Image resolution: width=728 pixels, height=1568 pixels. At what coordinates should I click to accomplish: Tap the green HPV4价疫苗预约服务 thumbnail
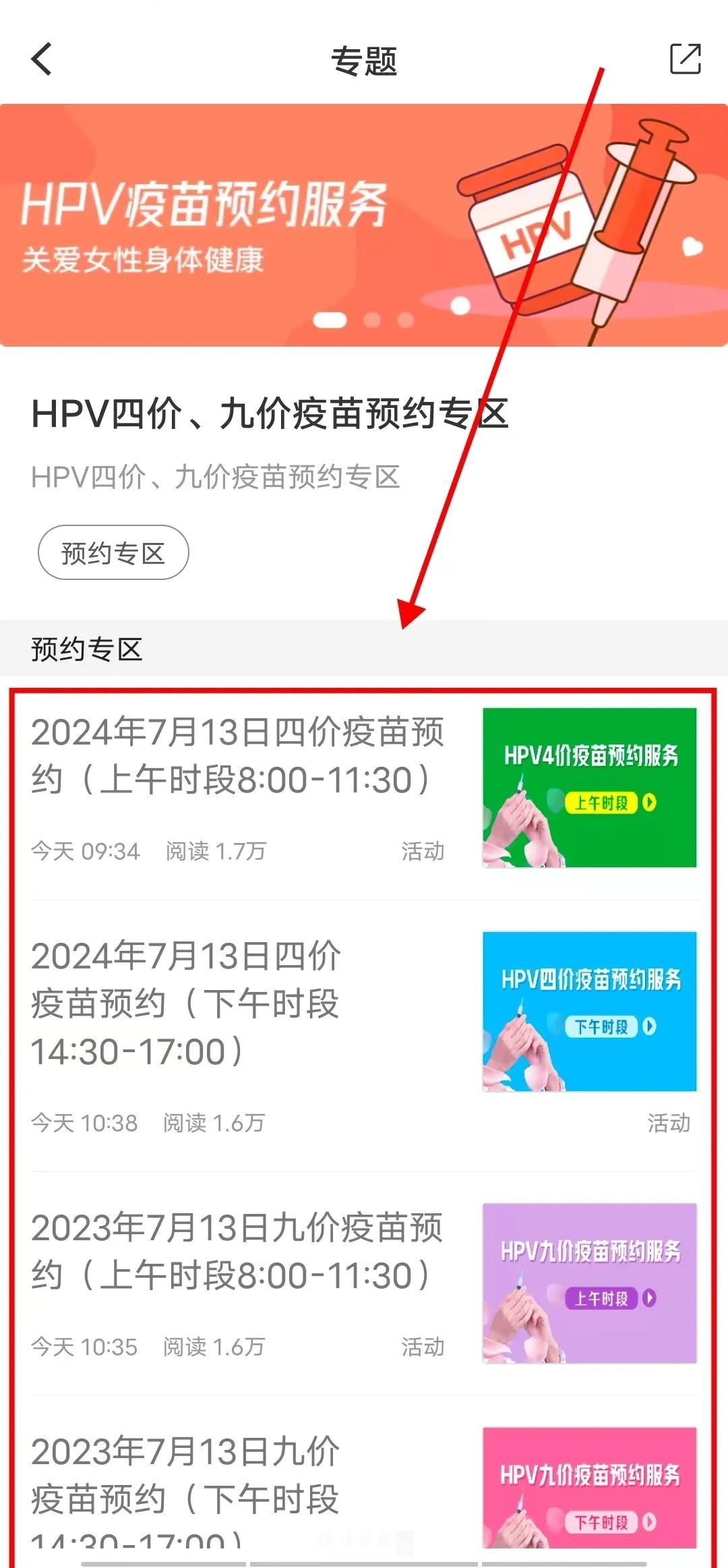(589, 787)
